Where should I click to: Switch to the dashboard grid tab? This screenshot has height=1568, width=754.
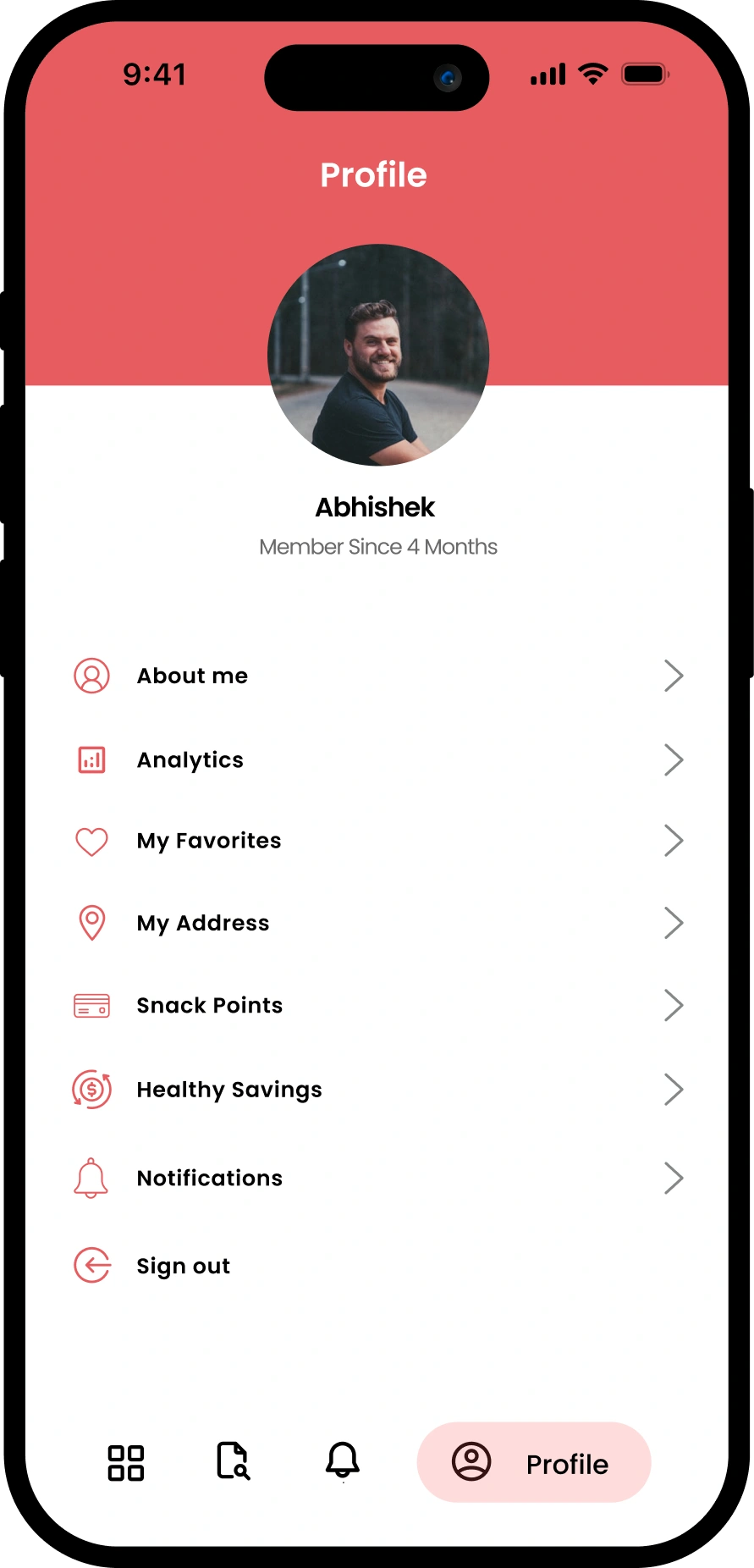pyautogui.click(x=126, y=1462)
